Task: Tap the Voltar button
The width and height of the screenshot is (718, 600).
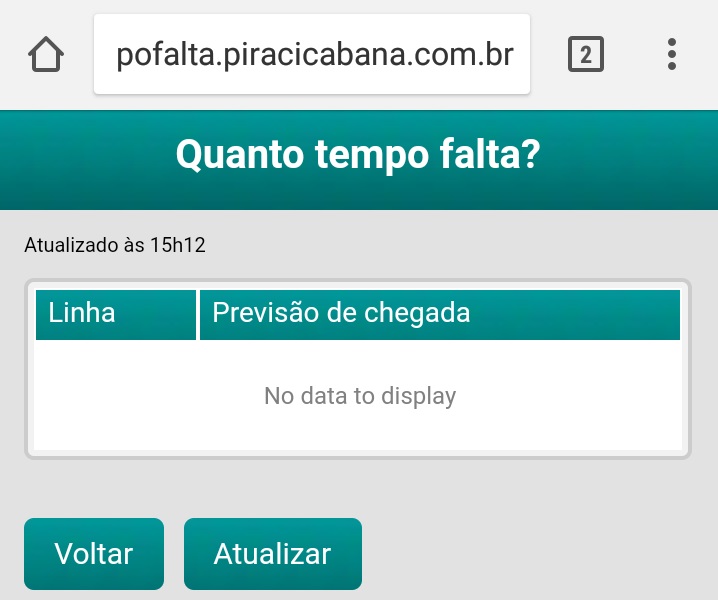Action: click(x=94, y=553)
